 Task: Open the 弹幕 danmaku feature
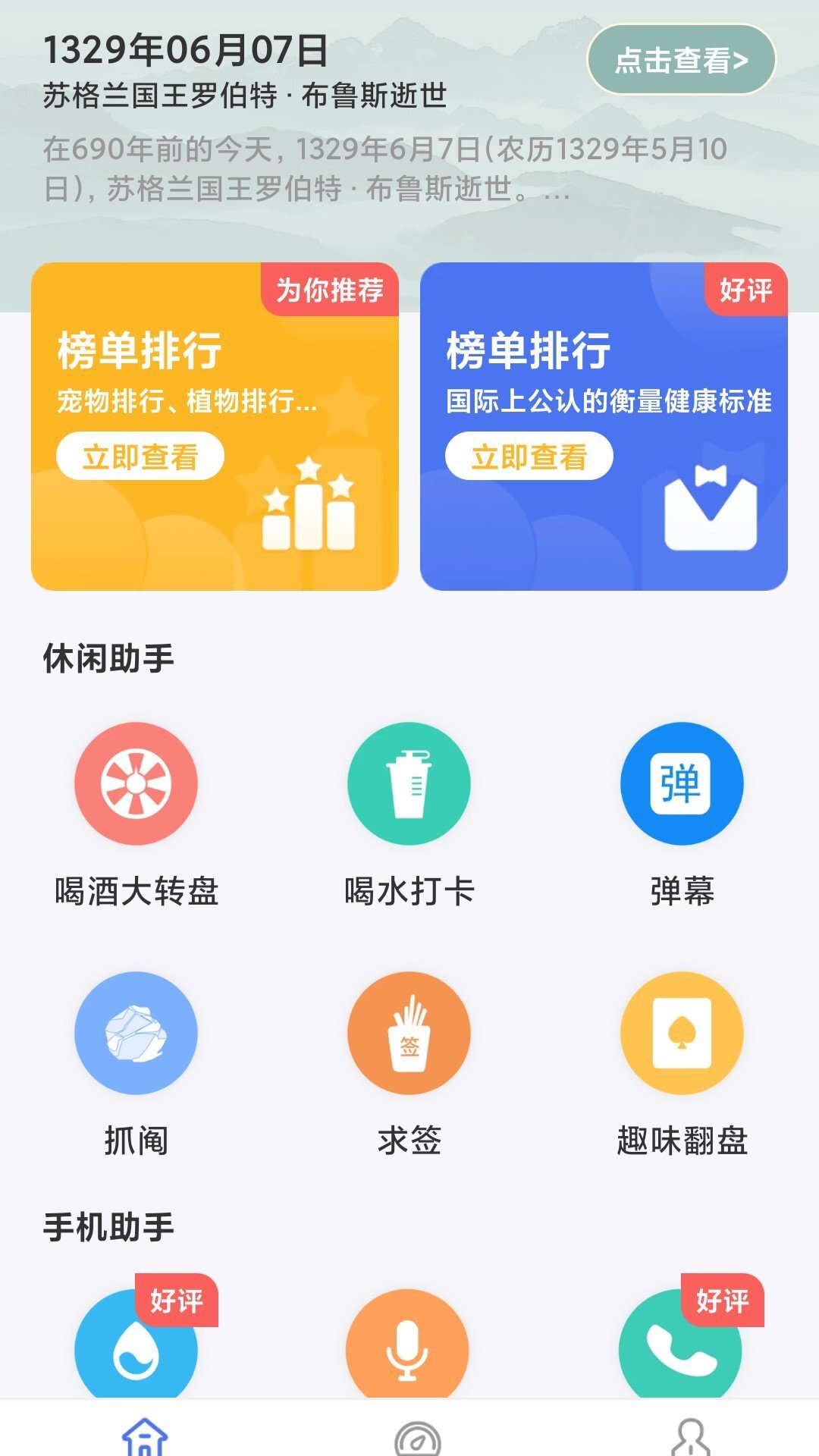tap(683, 785)
